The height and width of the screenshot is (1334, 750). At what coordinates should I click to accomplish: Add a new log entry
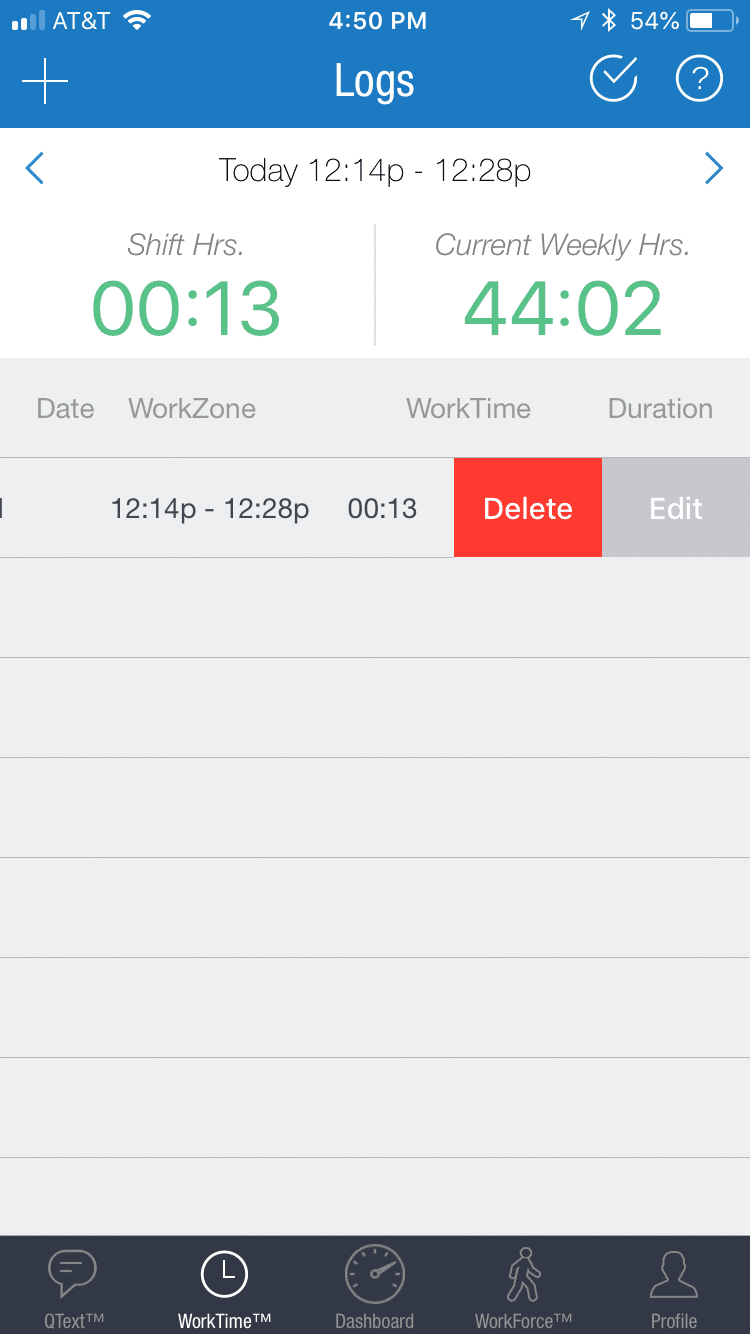45,81
